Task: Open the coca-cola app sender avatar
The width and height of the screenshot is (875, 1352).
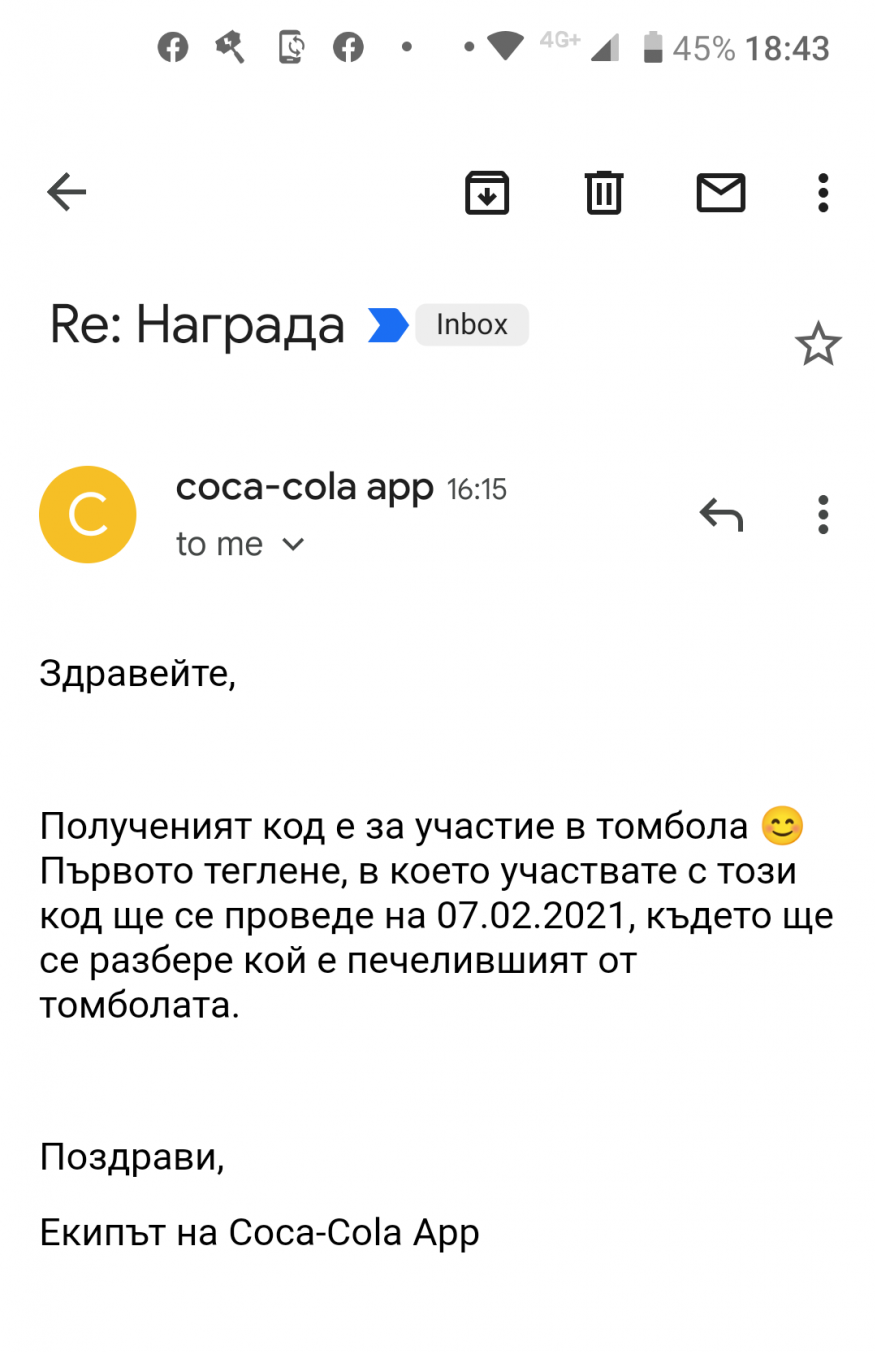Action: point(87,514)
